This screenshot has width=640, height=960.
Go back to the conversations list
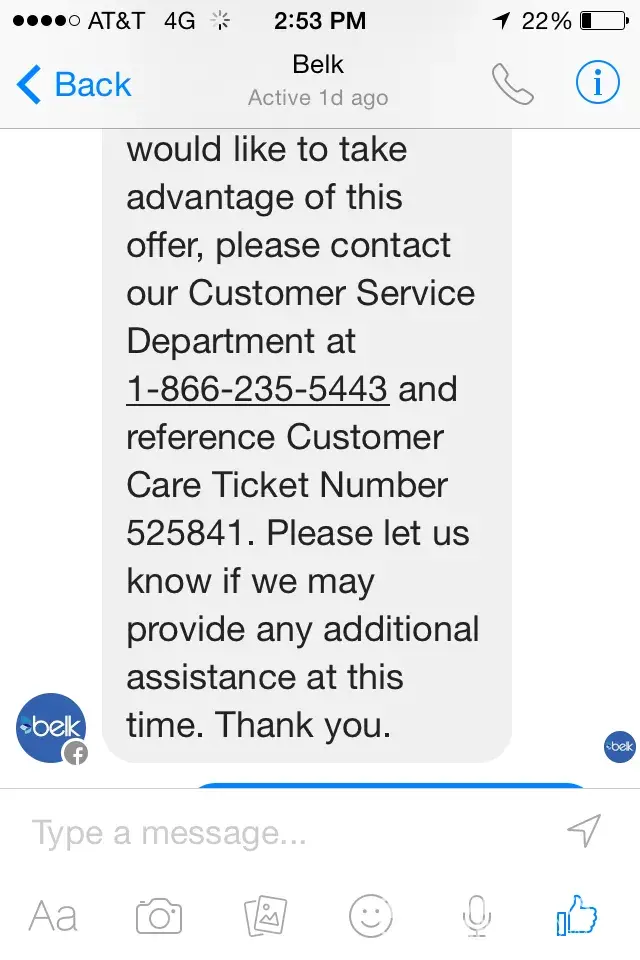[x=72, y=85]
